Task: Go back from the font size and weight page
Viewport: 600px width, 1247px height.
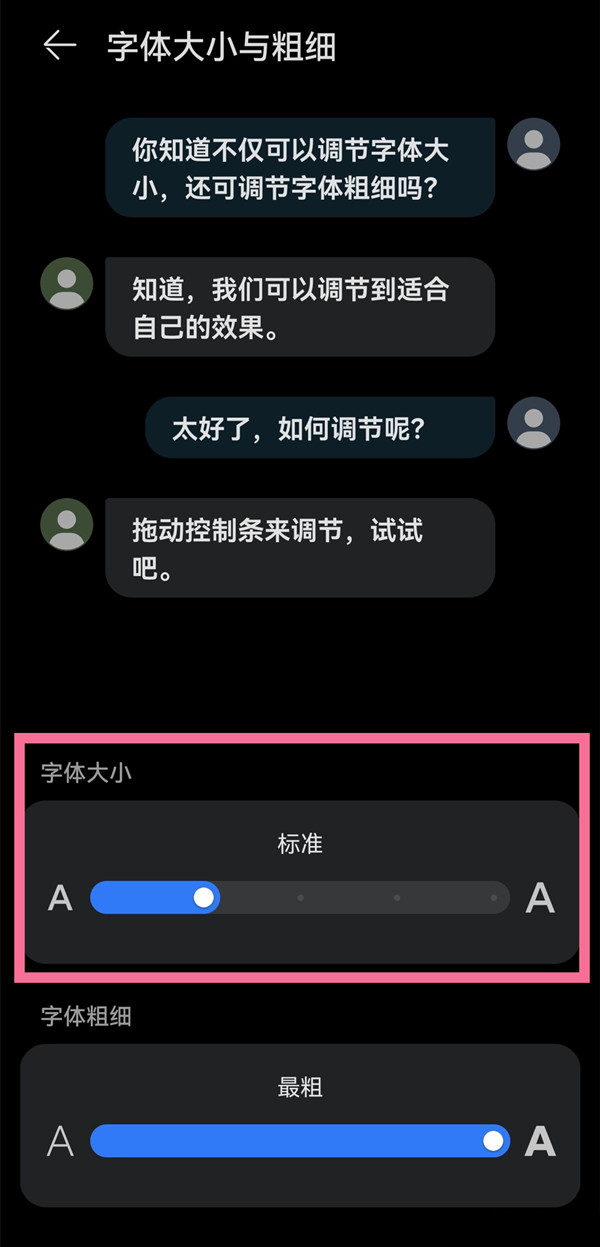Action: tap(59, 47)
